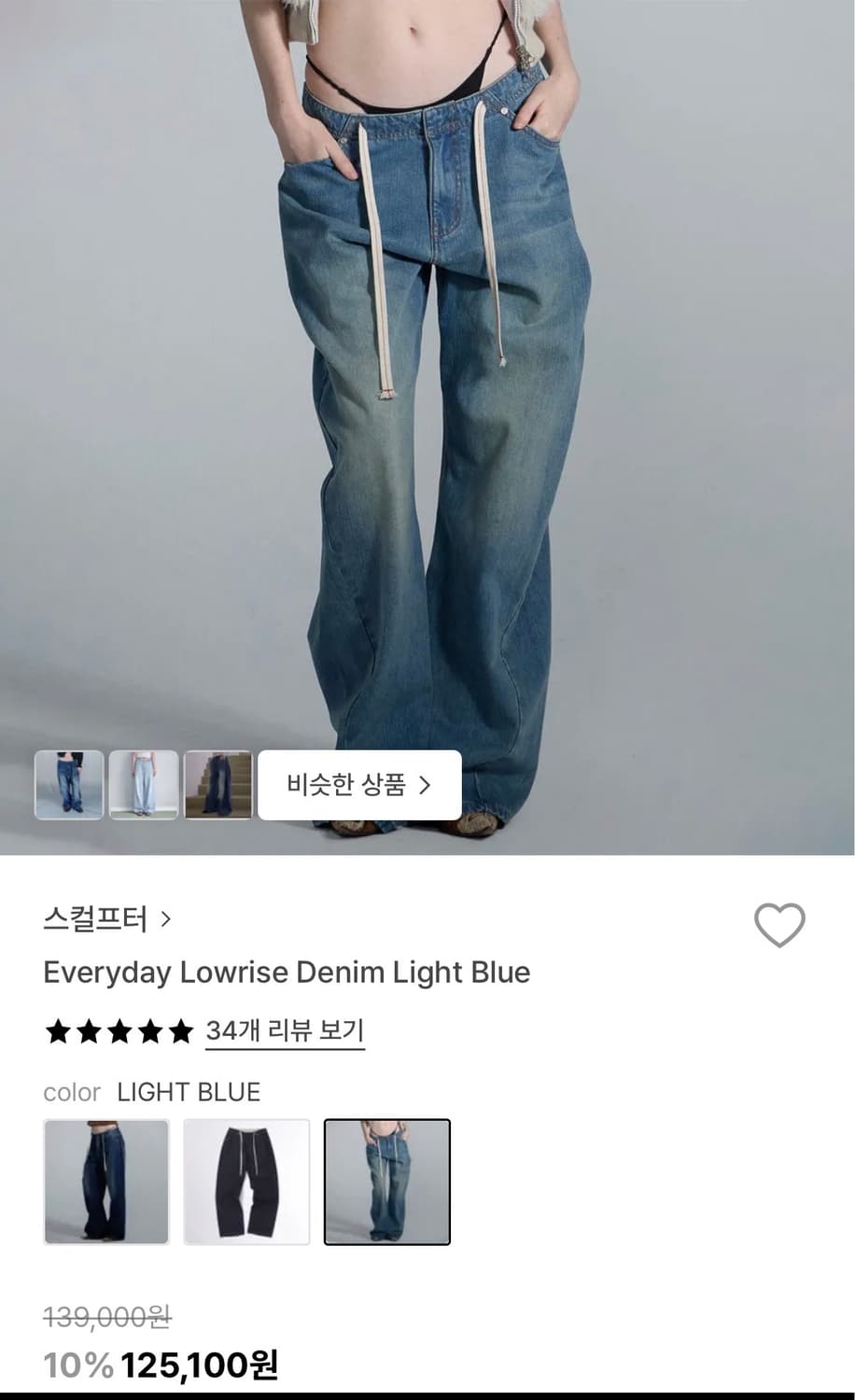
Task: Click the first star in the rating
Action: (59, 1030)
